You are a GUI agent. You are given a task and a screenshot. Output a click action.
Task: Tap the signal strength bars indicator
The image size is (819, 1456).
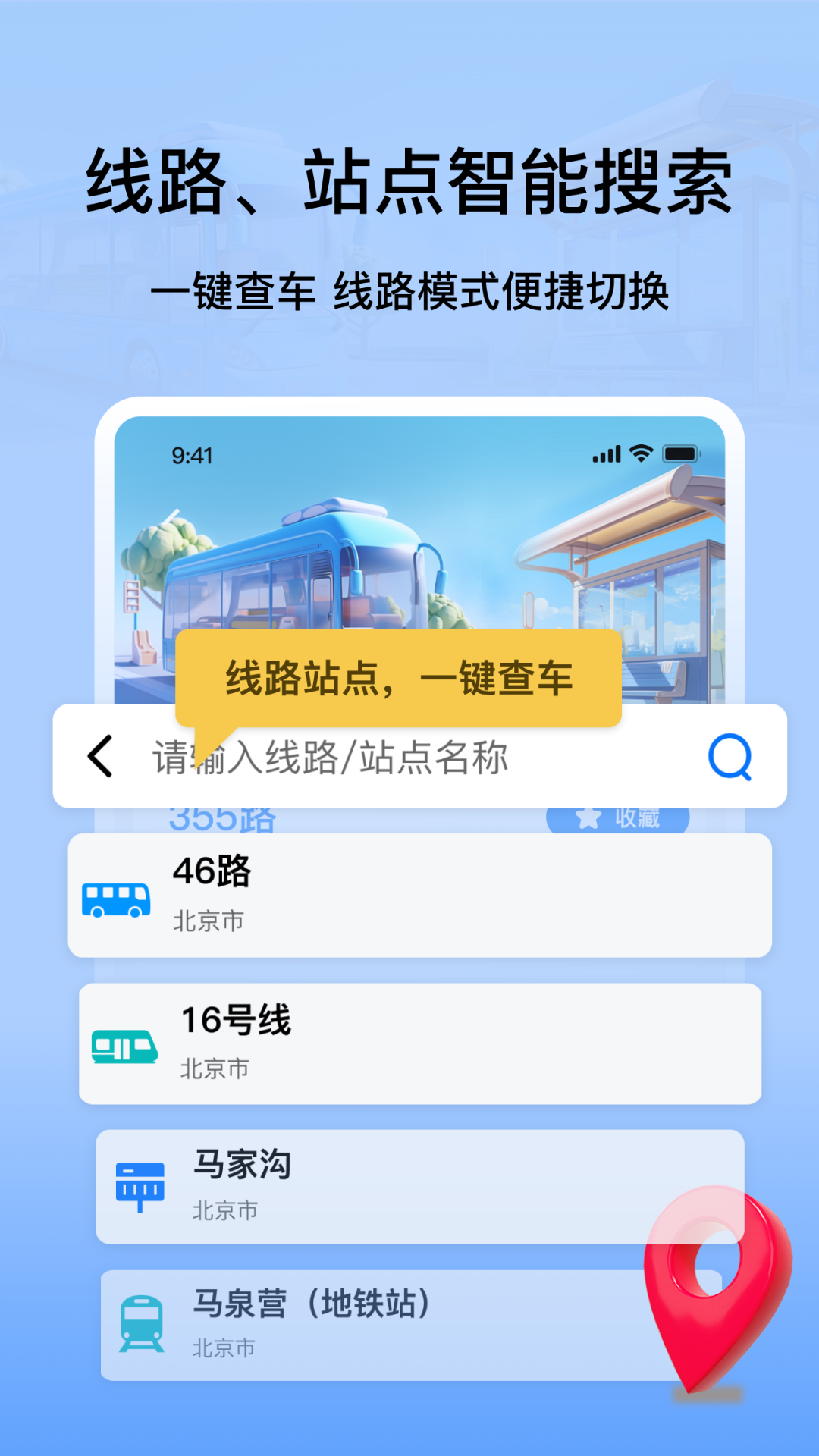[605, 453]
